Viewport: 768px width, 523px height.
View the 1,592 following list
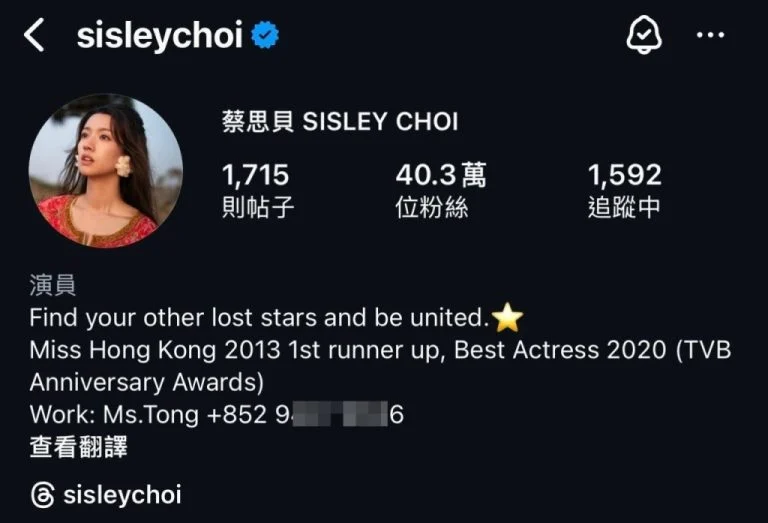coord(624,190)
